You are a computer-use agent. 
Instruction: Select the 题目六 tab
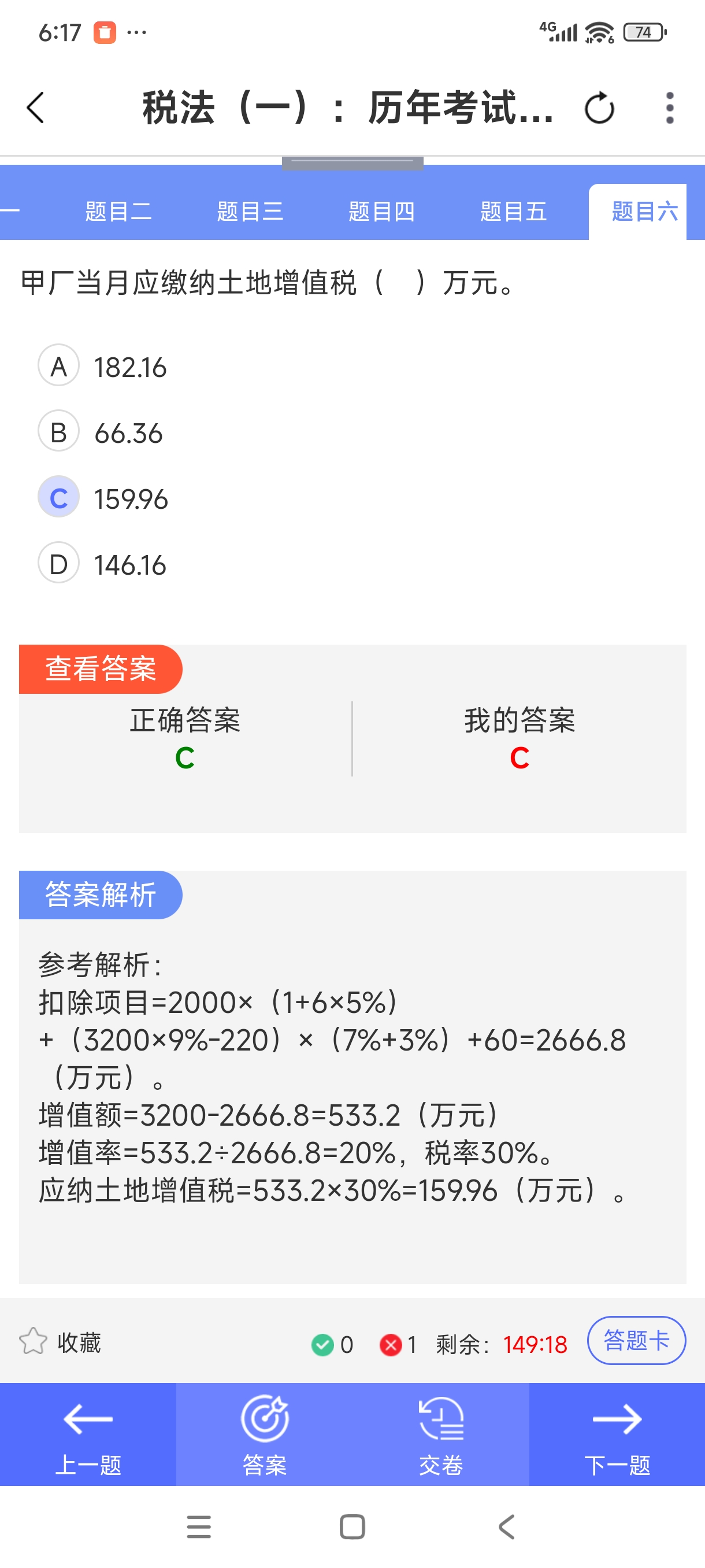644,212
